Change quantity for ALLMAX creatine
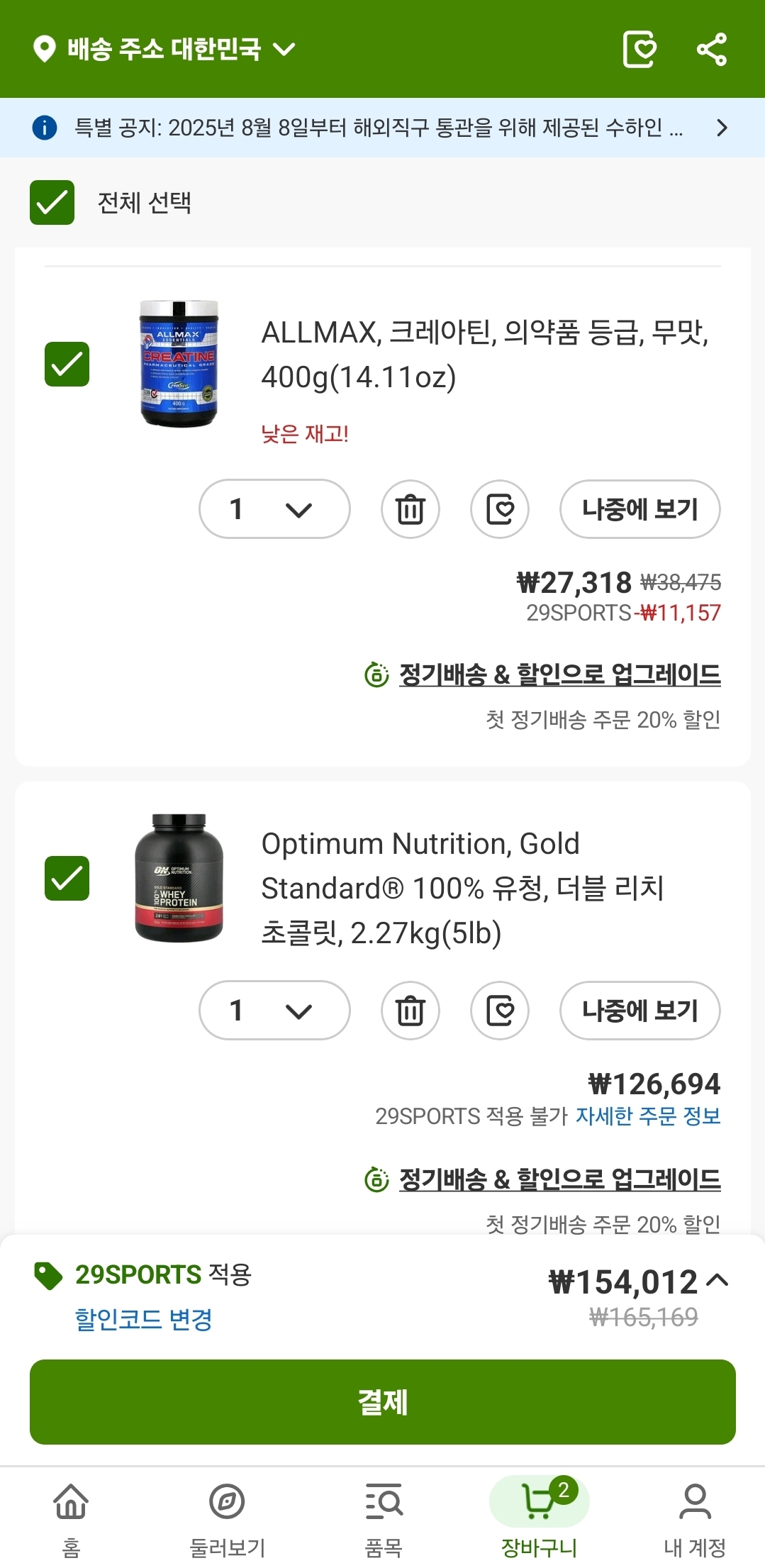The height and width of the screenshot is (1568, 765). (x=274, y=509)
